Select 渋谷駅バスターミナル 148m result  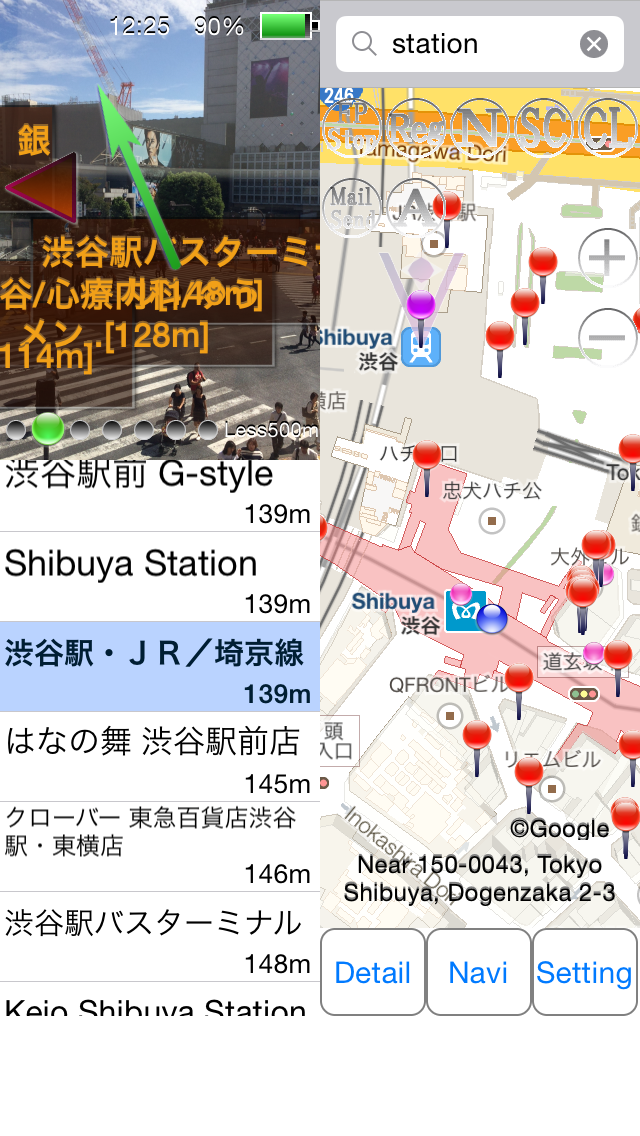point(159,937)
